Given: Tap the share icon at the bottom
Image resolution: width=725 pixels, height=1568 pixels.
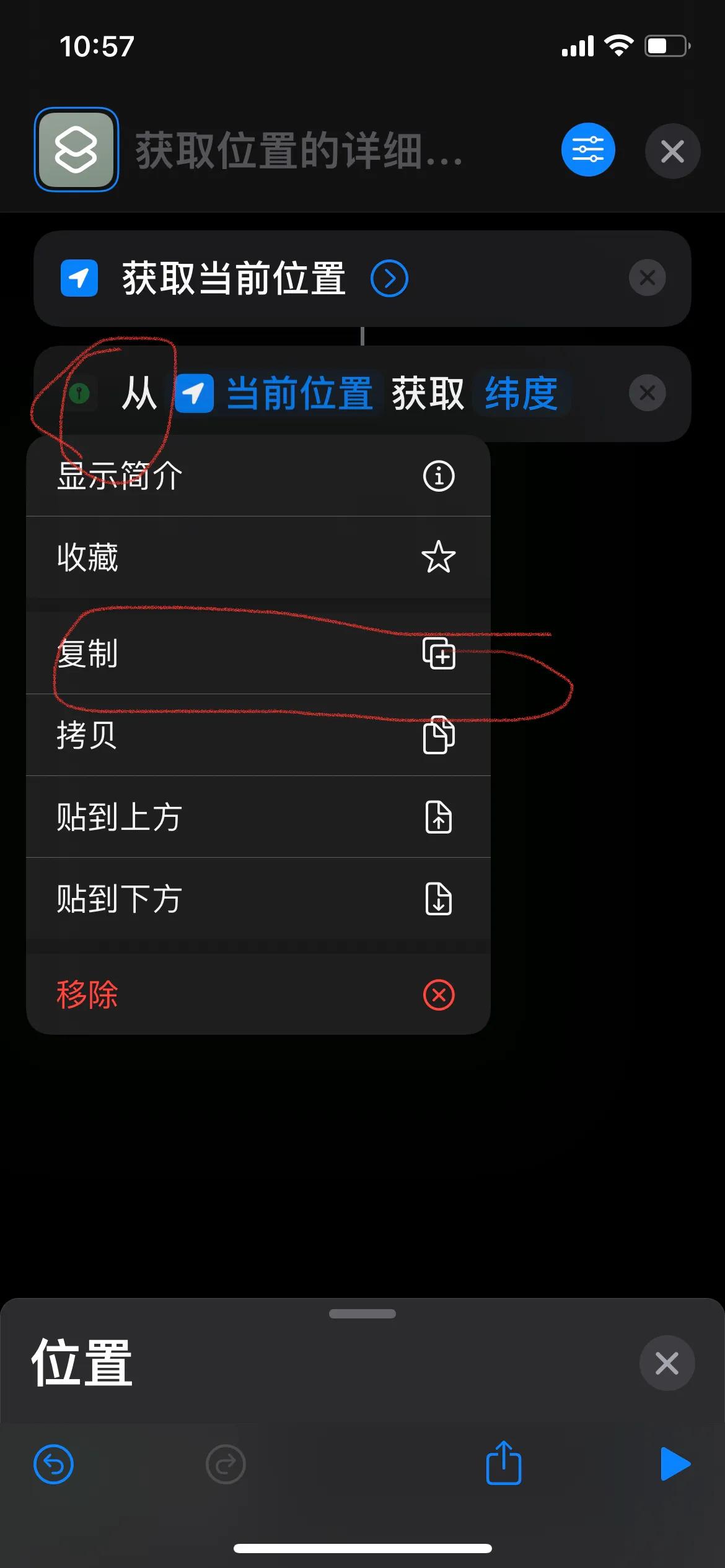Looking at the screenshot, I should pyautogui.click(x=503, y=1463).
